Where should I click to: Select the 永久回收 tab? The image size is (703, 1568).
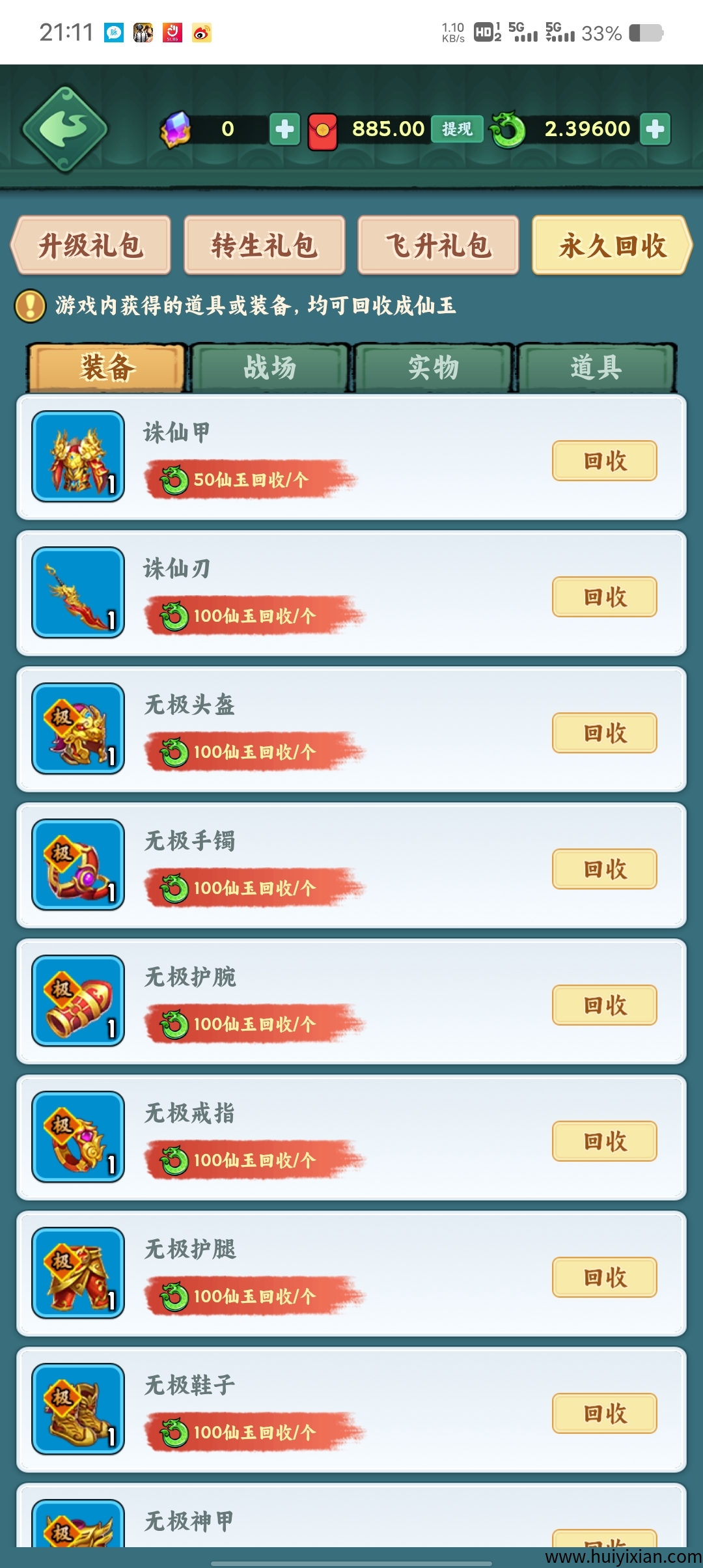point(612,245)
